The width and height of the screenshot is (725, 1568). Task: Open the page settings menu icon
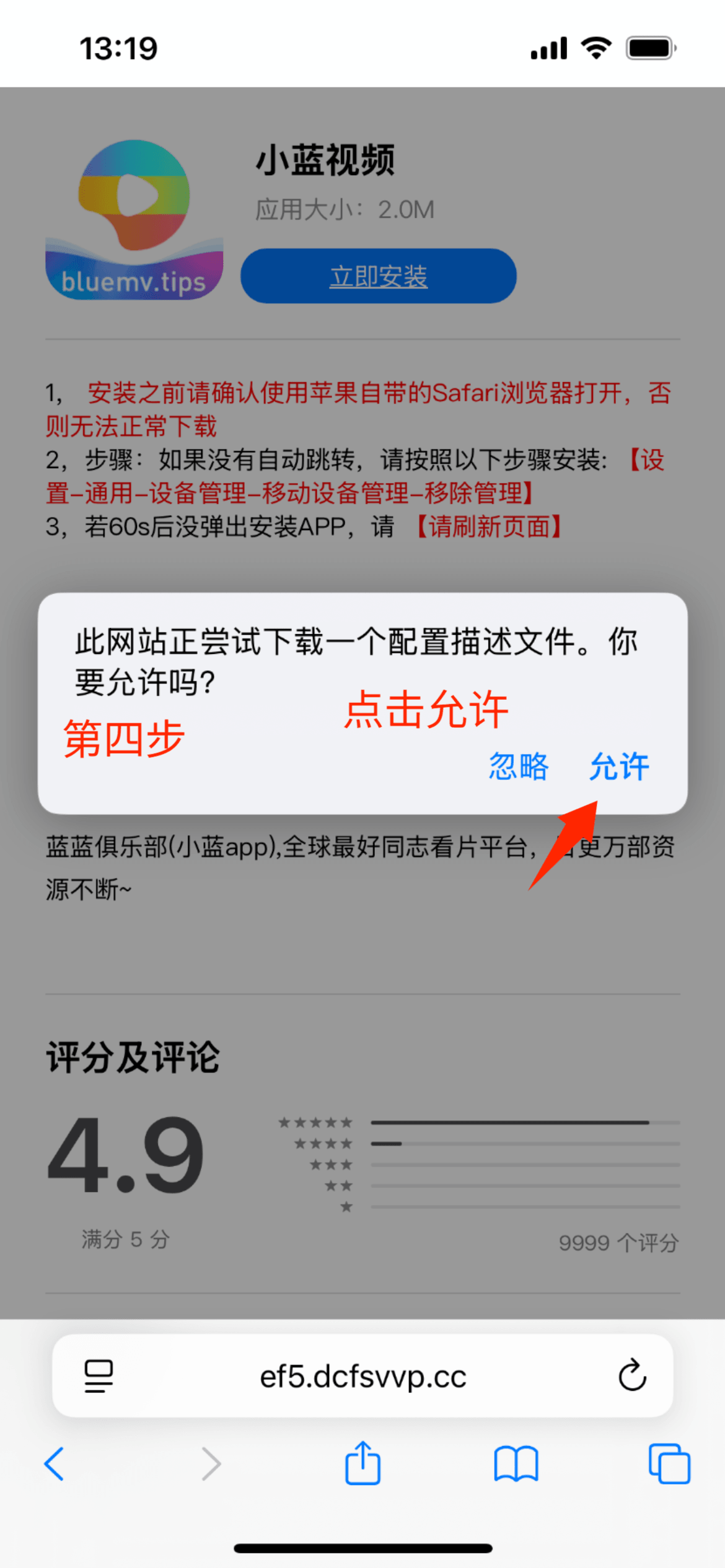[99, 1375]
